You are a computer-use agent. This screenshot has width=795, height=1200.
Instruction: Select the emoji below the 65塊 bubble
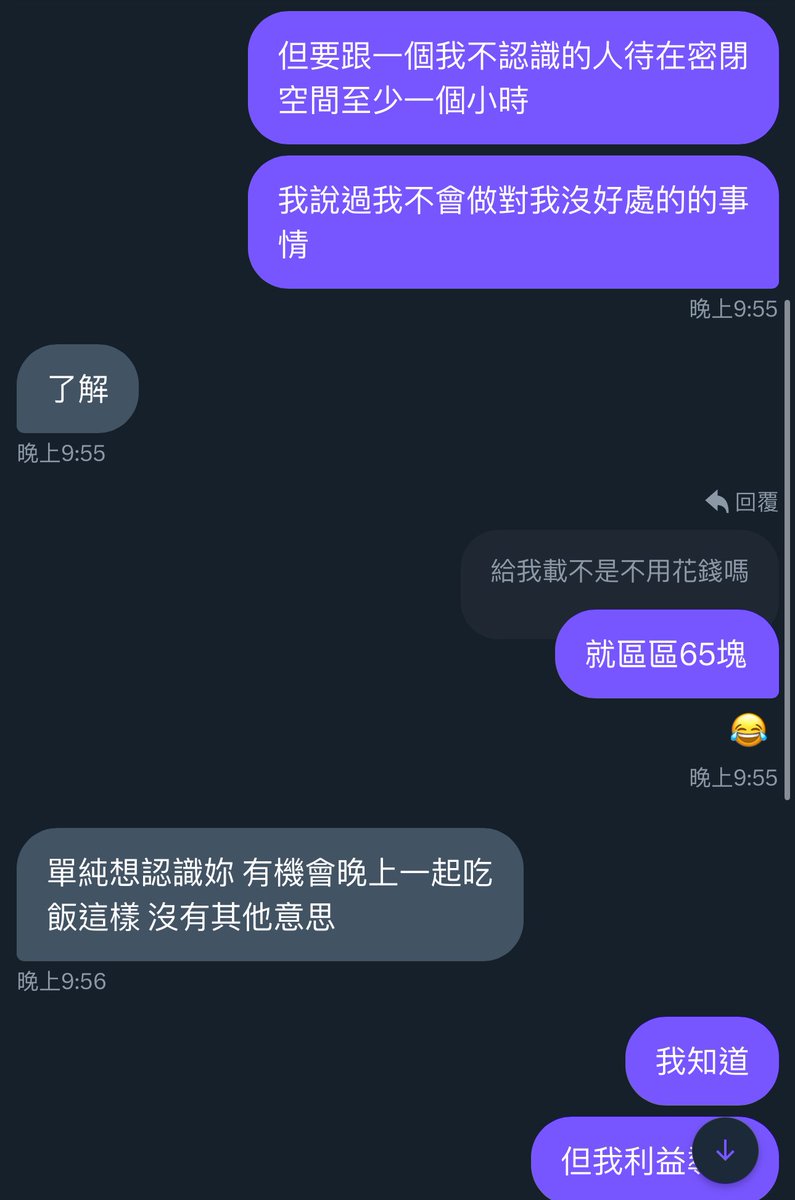tap(749, 732)
